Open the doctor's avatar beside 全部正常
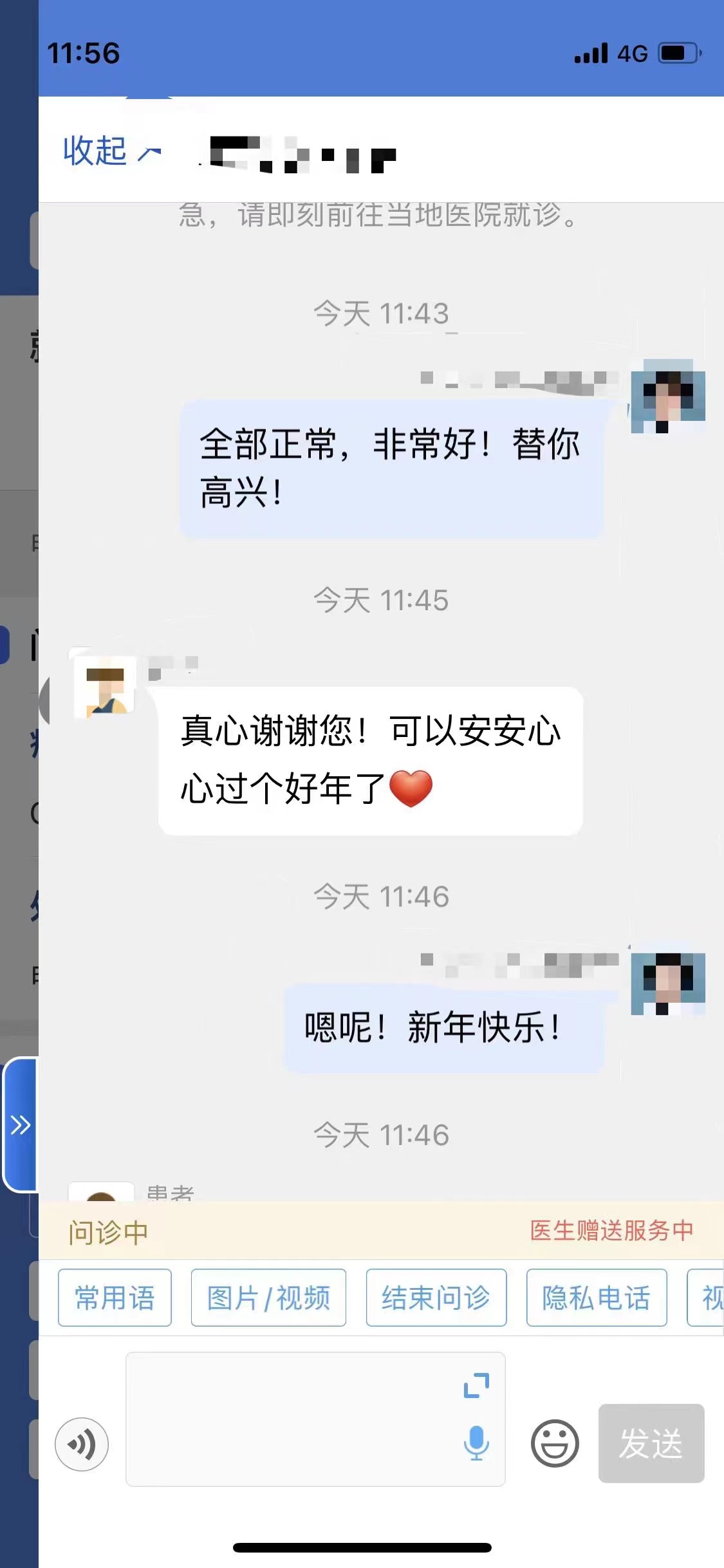This screenshot has height=1568, width=724. (x=667, y=397)
